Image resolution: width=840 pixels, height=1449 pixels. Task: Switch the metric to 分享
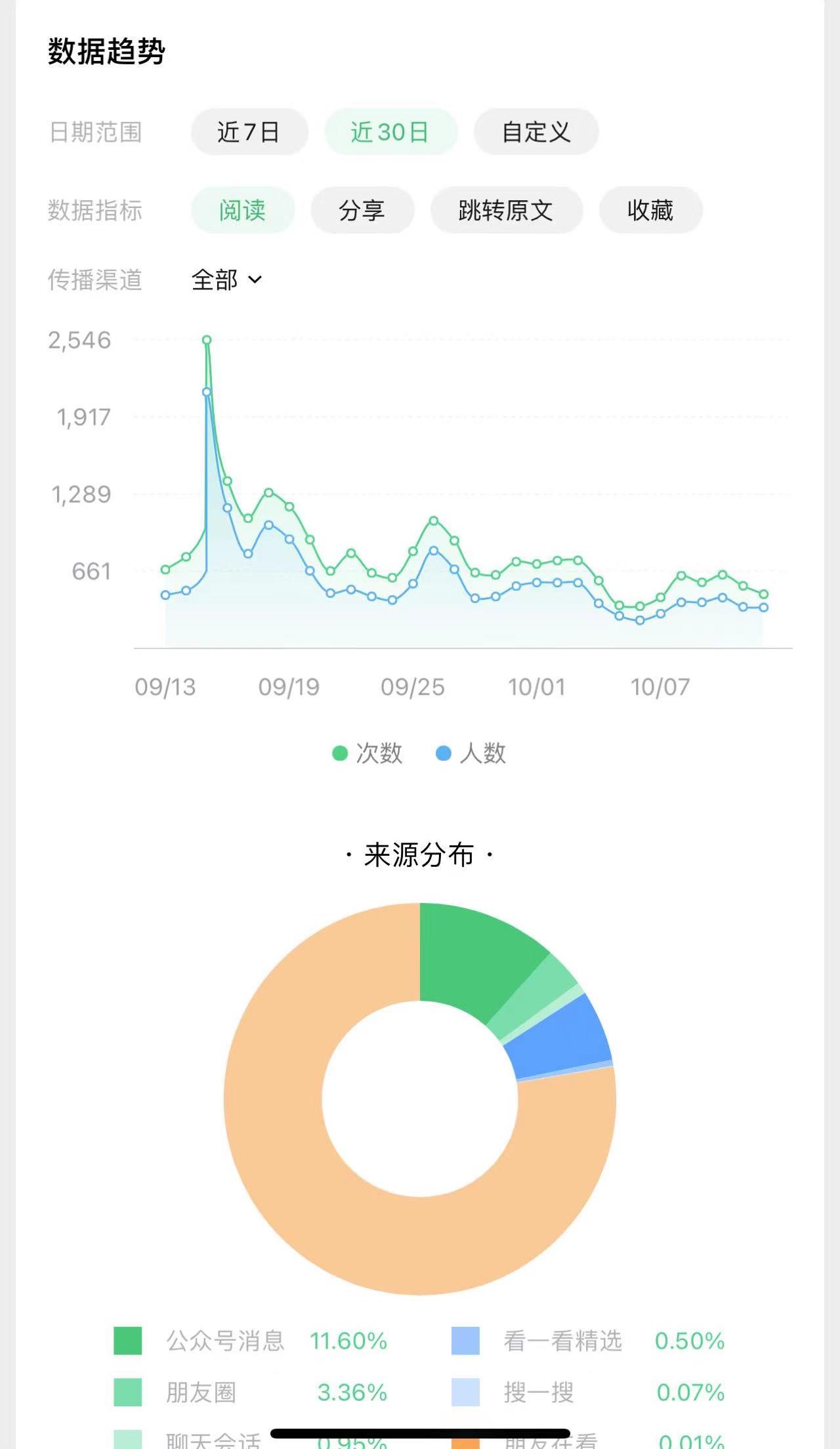[362, 210]
